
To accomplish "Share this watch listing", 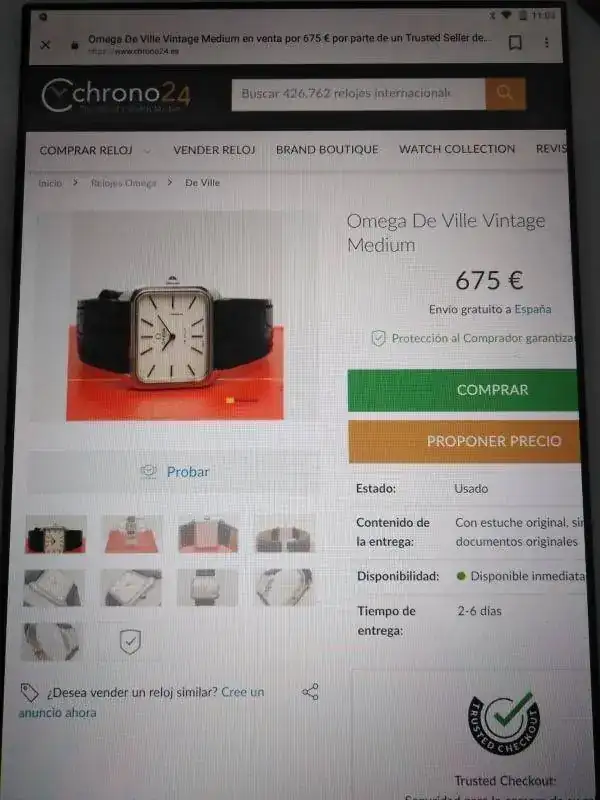I will (311, 692).
